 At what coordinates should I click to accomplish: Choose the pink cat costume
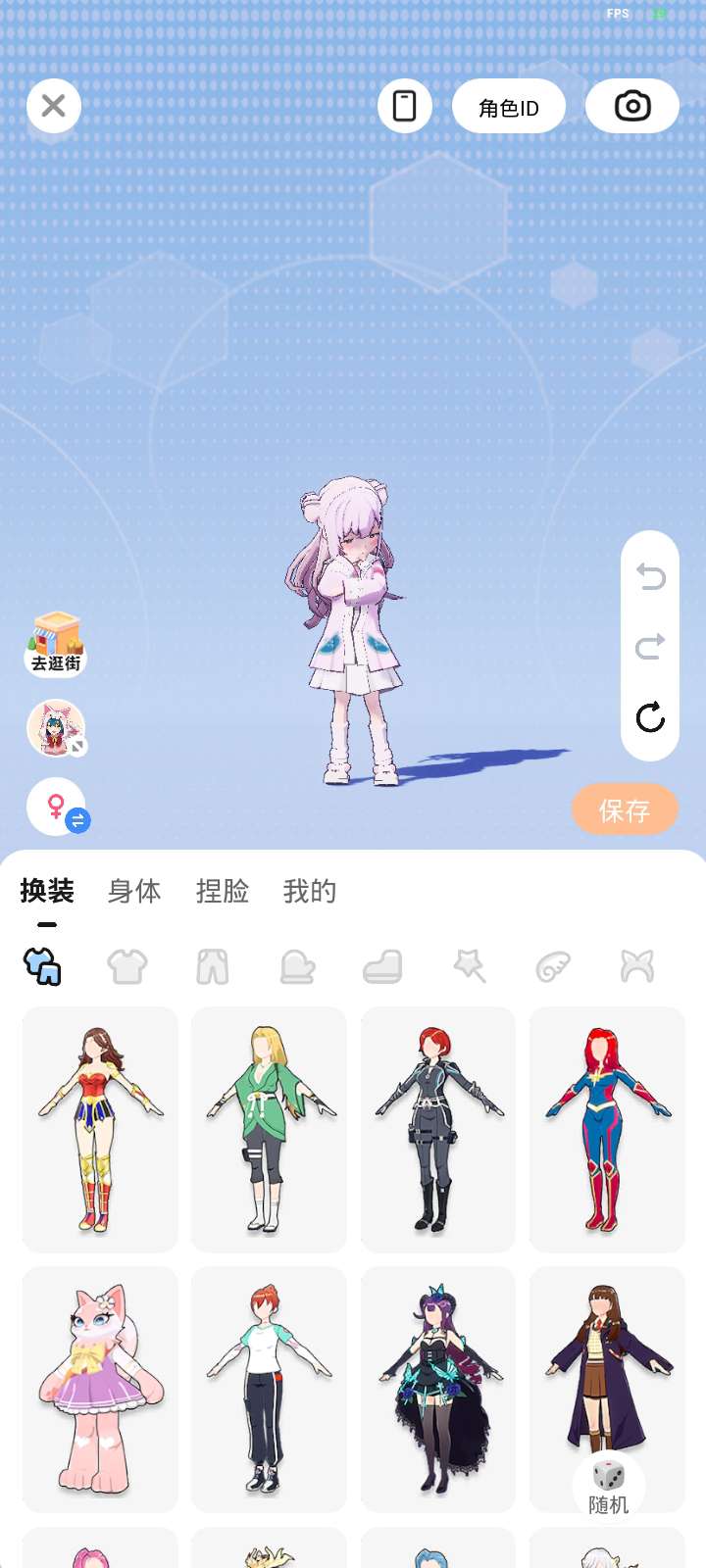coord(100,1389)
